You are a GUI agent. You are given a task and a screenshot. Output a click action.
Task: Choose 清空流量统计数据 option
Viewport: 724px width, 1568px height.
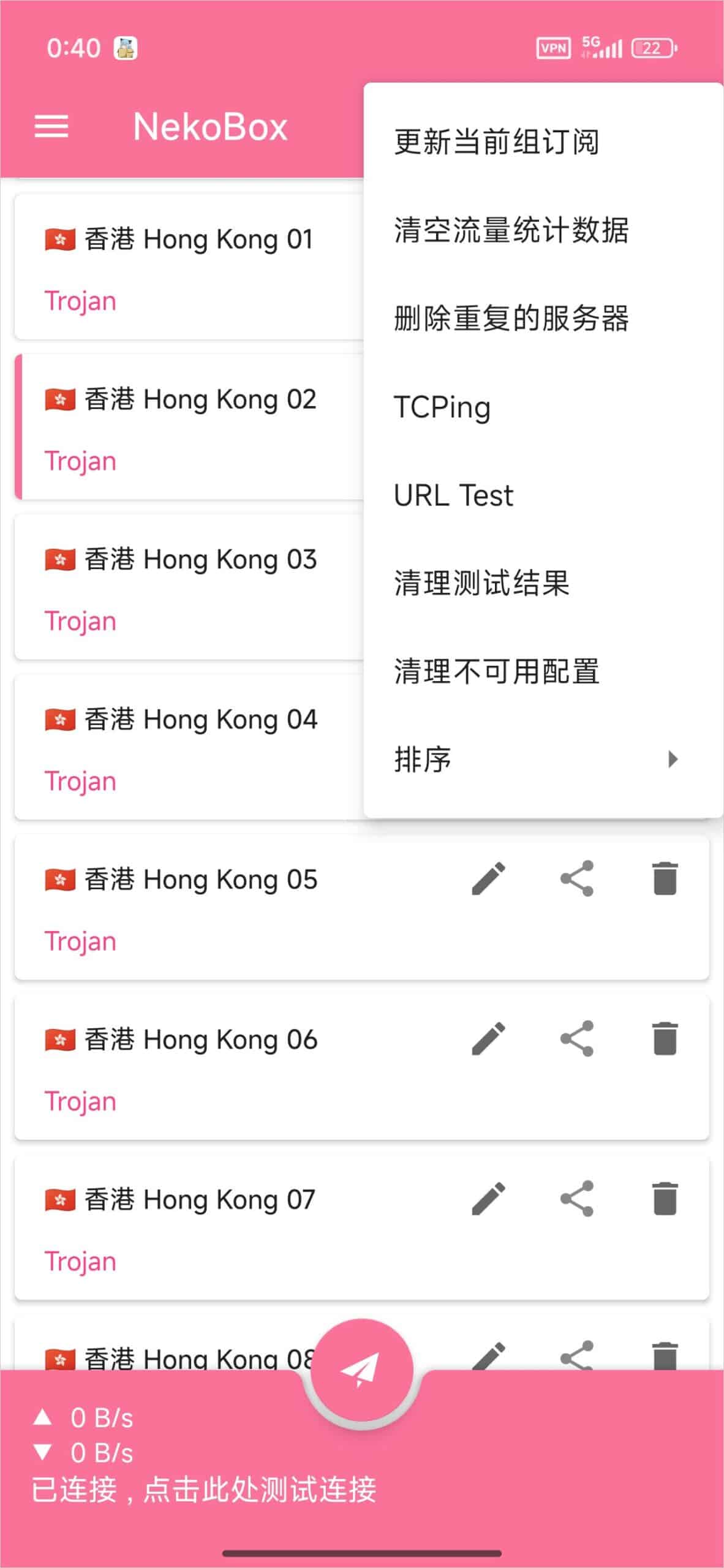pos(511,230)
